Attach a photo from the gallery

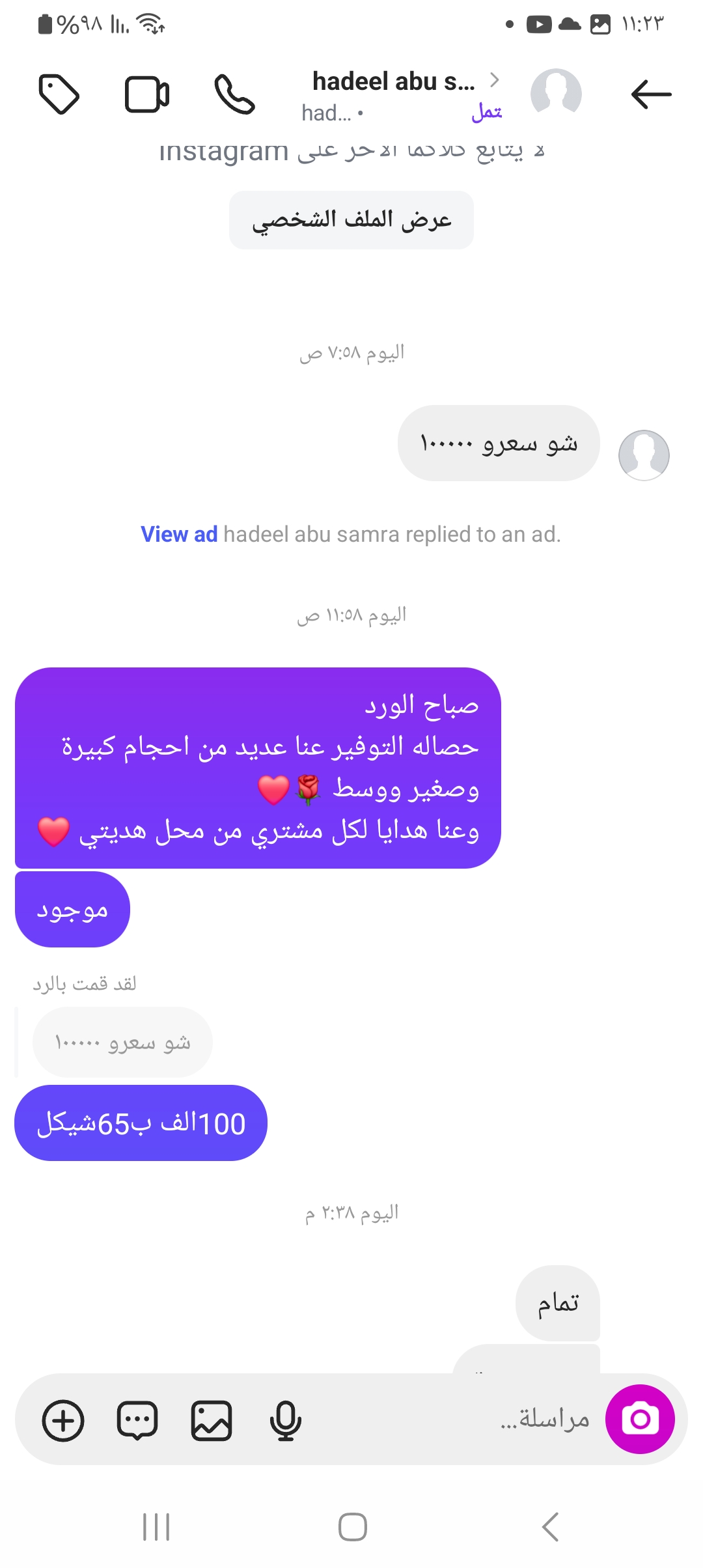[212, 1420]
